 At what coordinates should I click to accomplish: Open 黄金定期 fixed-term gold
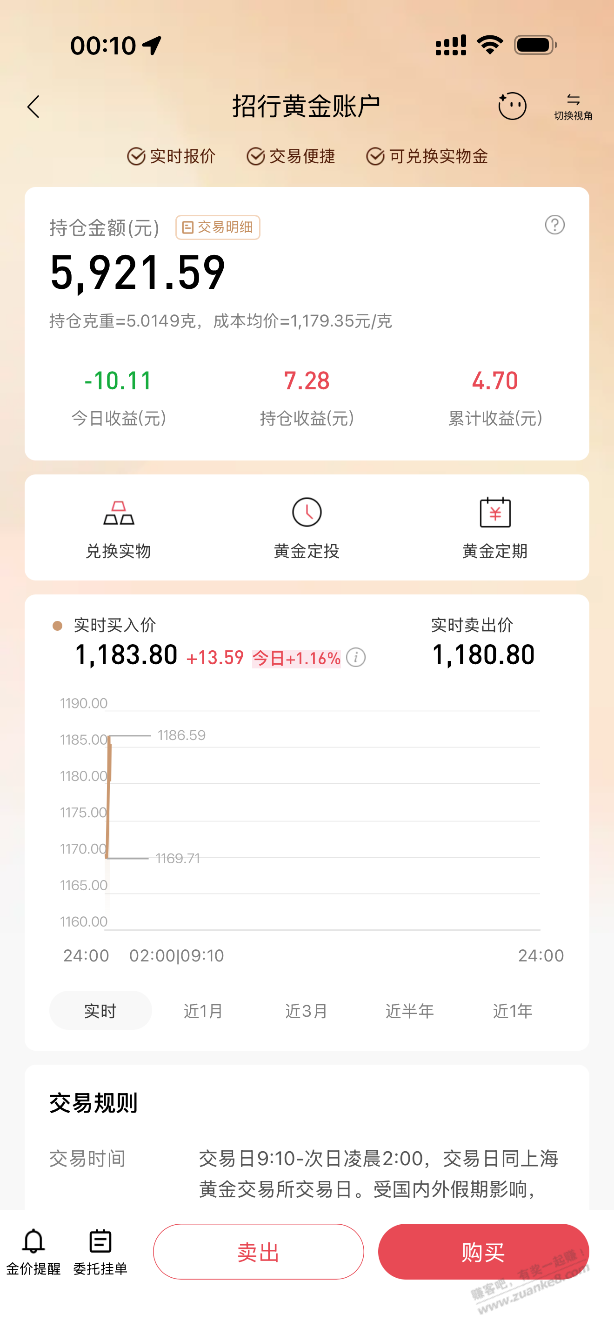tap(495, 528)
